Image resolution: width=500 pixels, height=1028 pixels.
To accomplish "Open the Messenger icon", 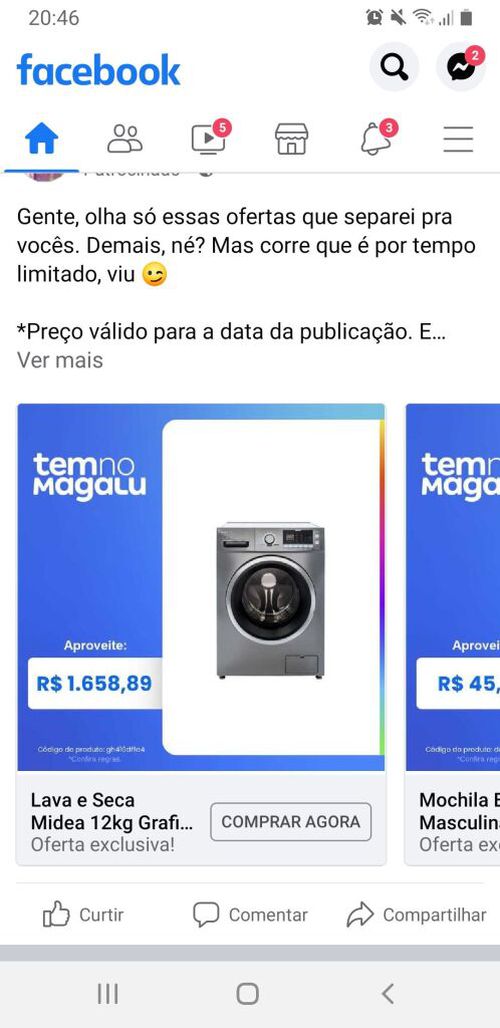I will tap(461, 67).
